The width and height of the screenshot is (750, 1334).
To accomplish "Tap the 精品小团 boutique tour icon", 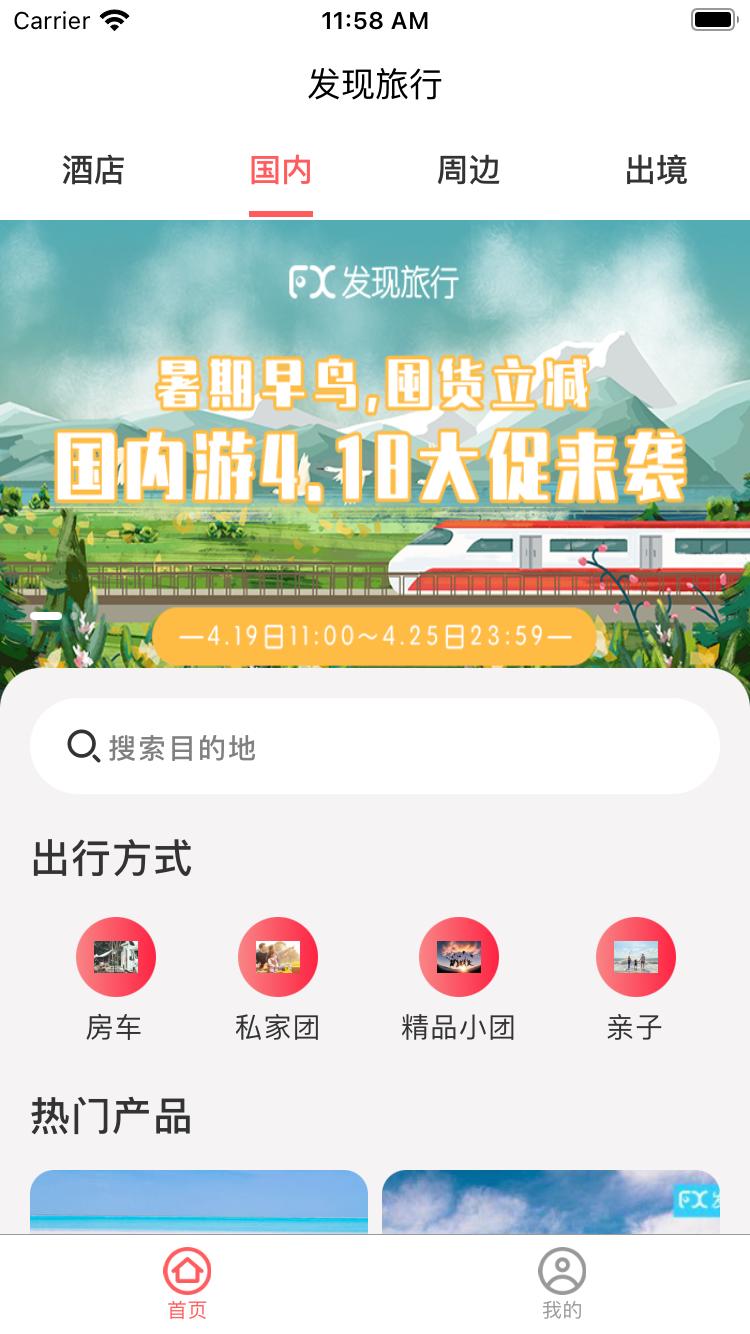I will tap(458, 956).
